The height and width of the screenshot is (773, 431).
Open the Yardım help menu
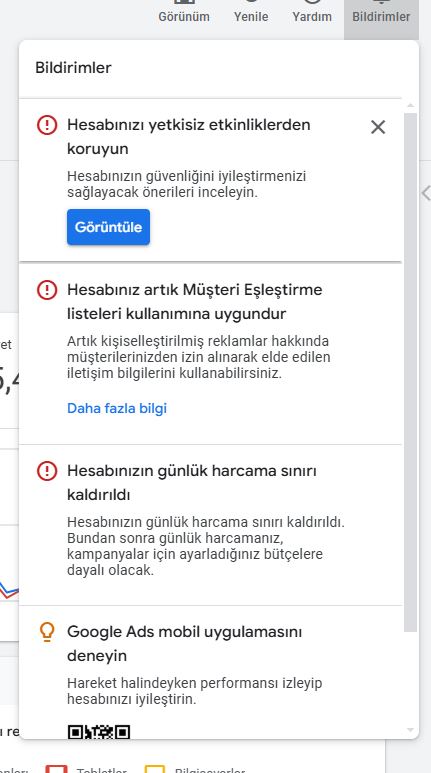[312, 12]
